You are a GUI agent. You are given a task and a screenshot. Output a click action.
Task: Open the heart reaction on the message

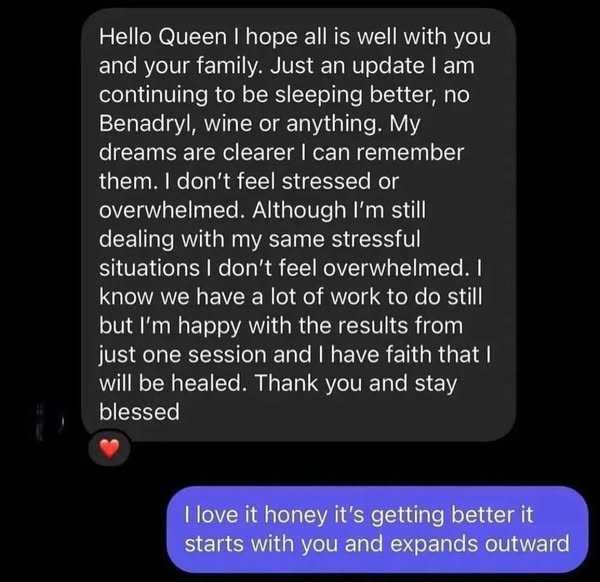coord(111,447)
